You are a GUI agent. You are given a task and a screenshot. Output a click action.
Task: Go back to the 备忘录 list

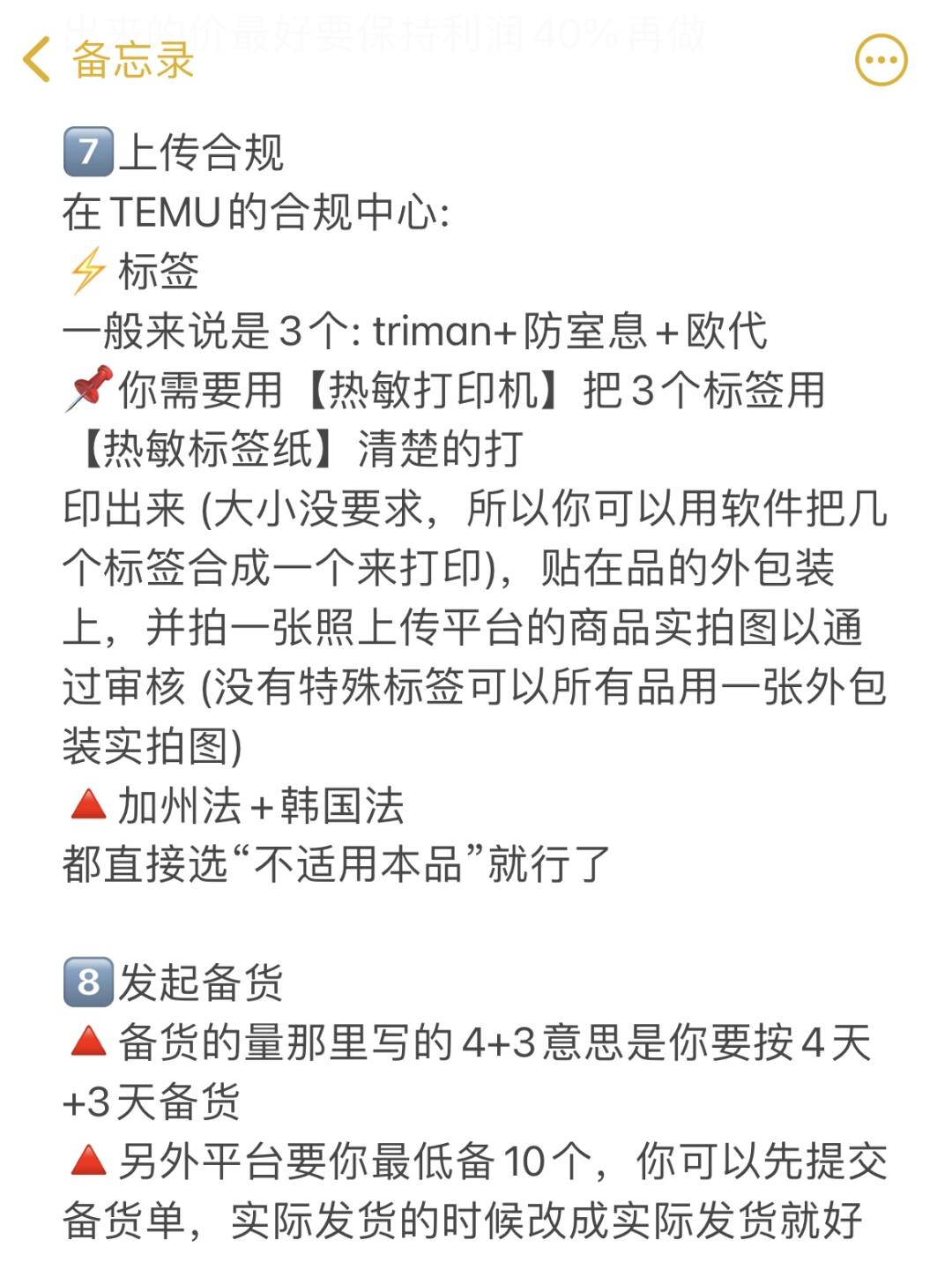coord(106,60)
